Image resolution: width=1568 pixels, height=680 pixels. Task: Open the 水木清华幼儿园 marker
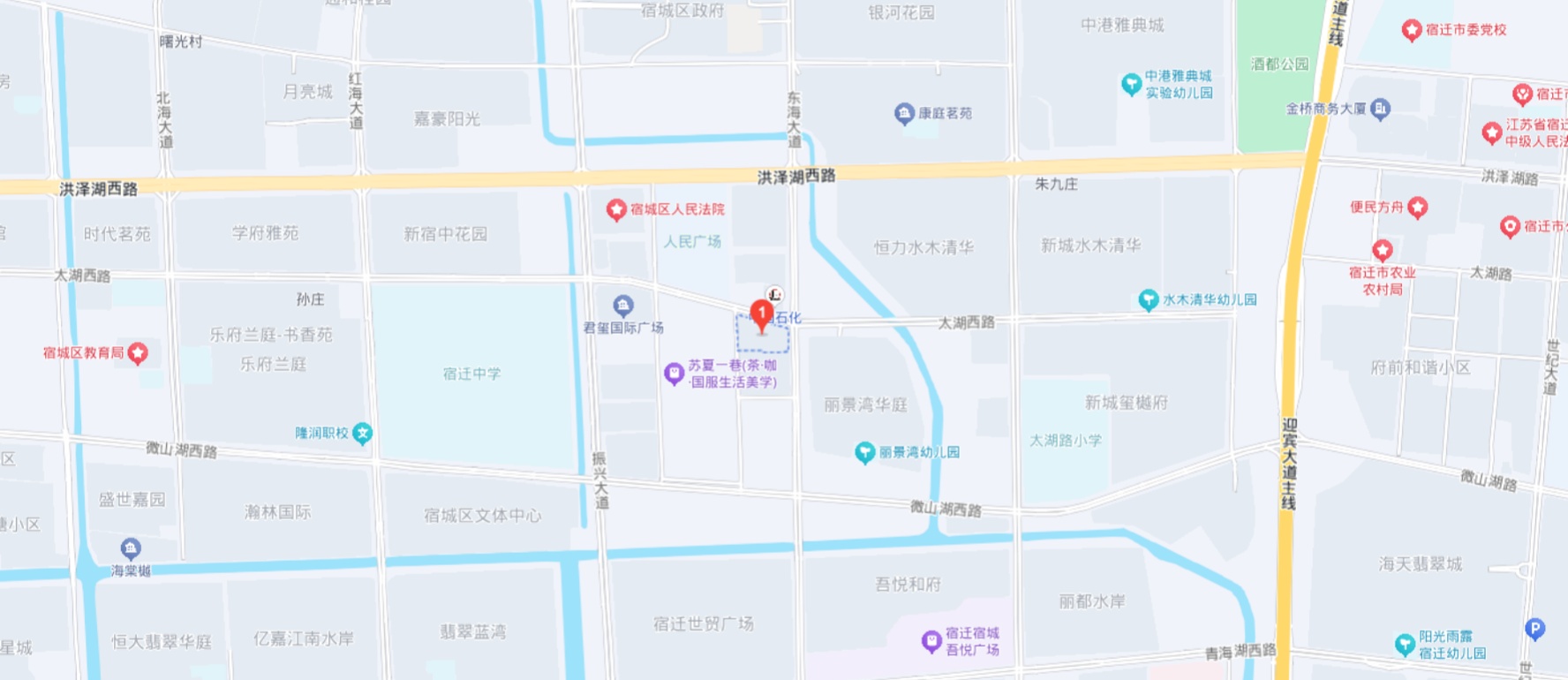[1148, 300]
